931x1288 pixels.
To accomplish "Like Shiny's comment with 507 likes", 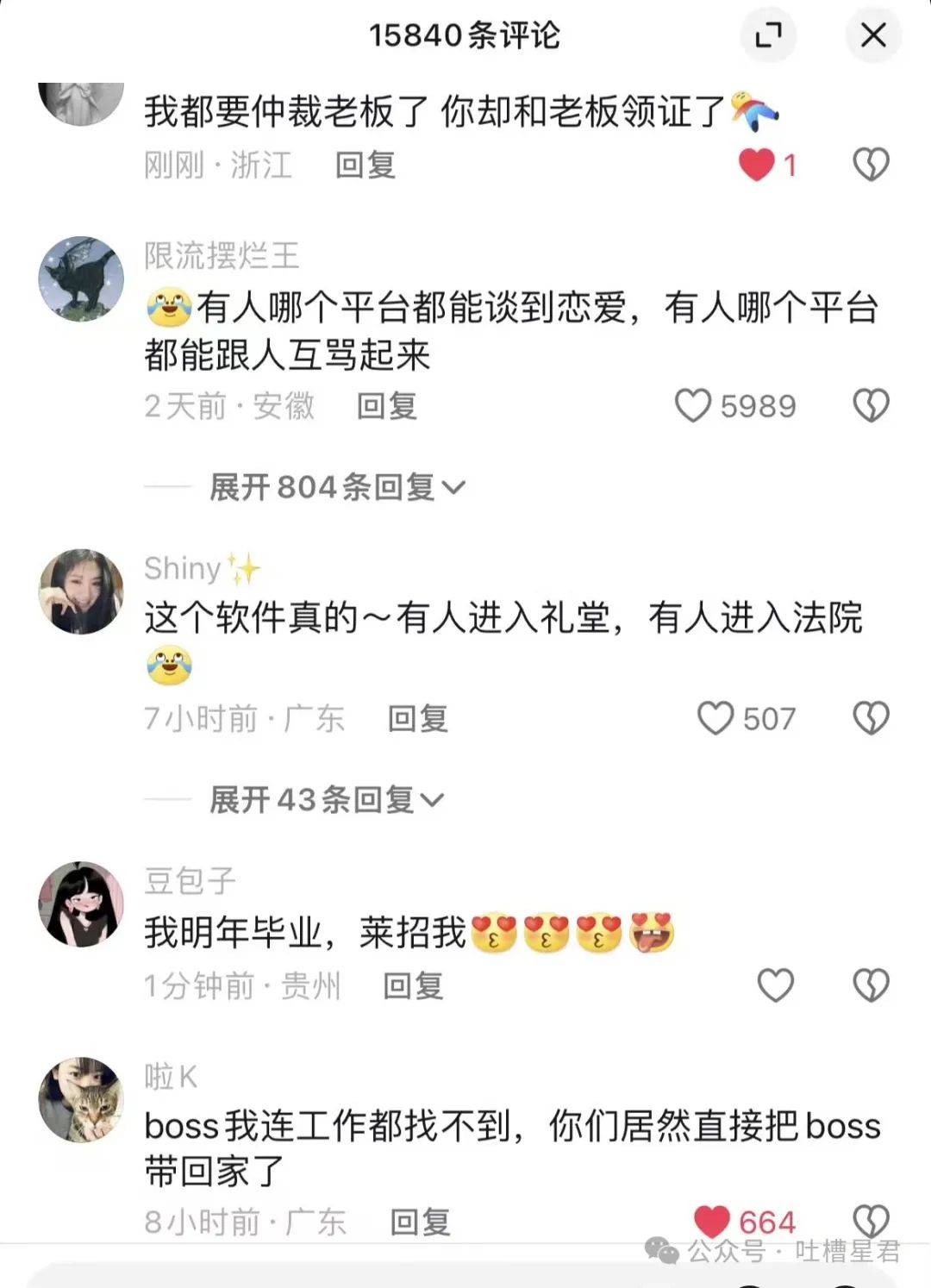I will click(715, 718).
